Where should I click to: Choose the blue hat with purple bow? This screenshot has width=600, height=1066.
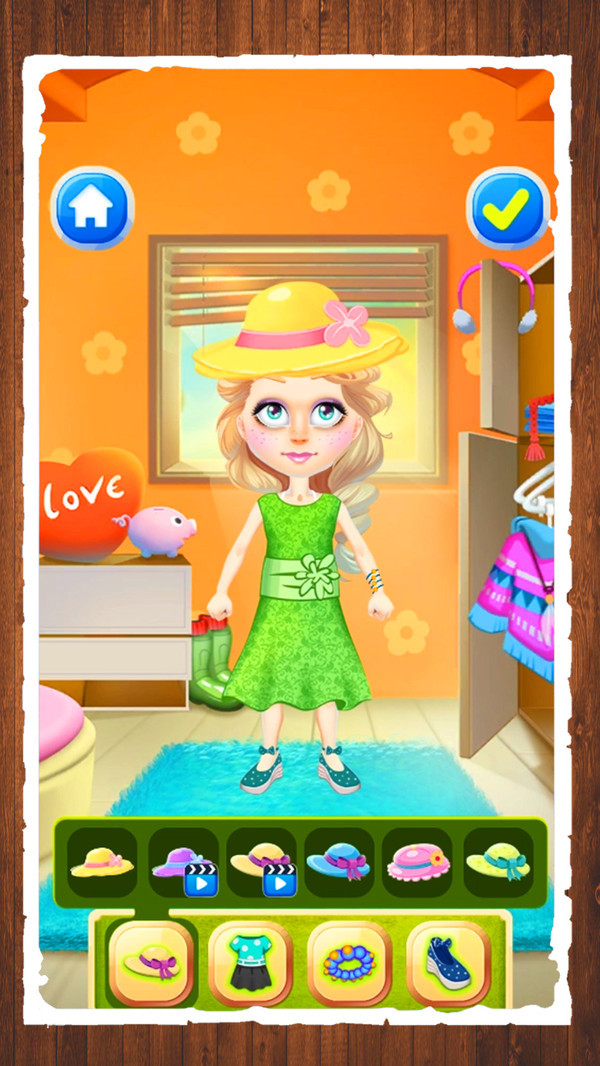point(339,862)
